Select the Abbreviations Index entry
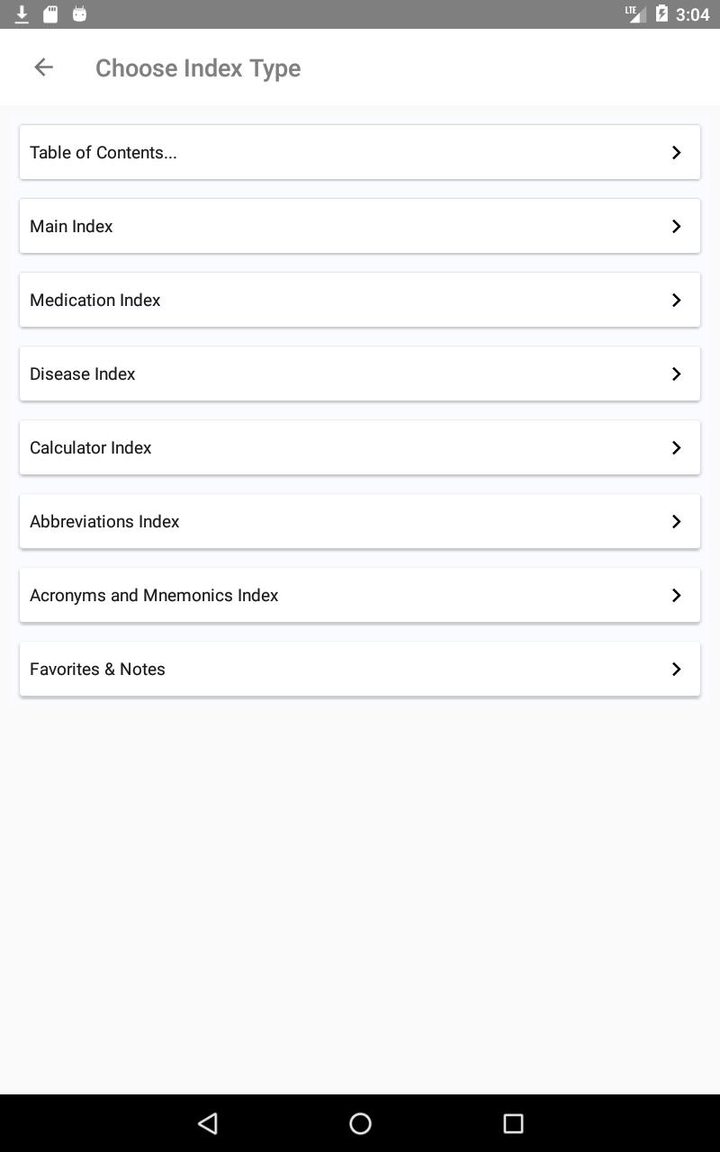 coord(360,521)
